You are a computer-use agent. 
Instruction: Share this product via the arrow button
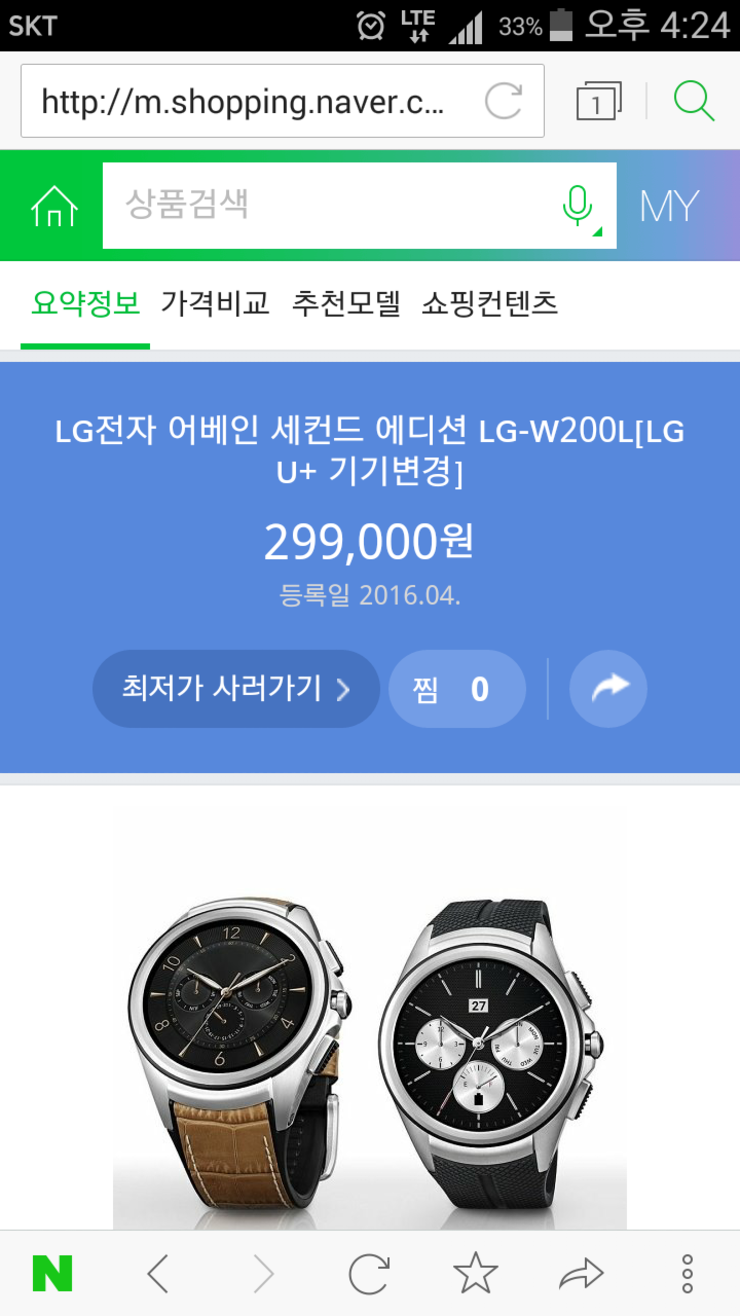pos(608,688)
